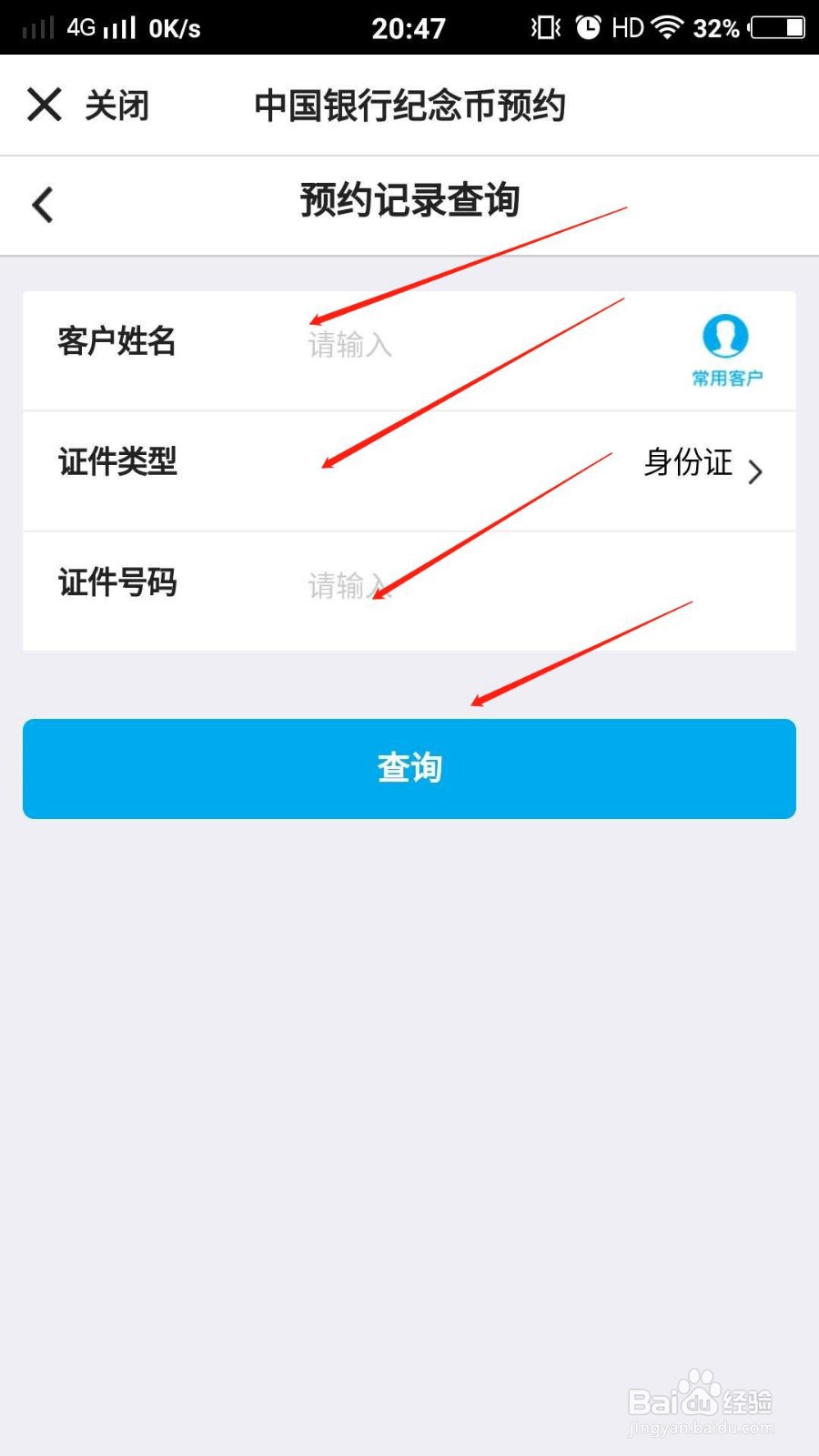Expand the 证件类型 chevron arrow
This screenshot has height=1456, width=819.
[756, 471]
